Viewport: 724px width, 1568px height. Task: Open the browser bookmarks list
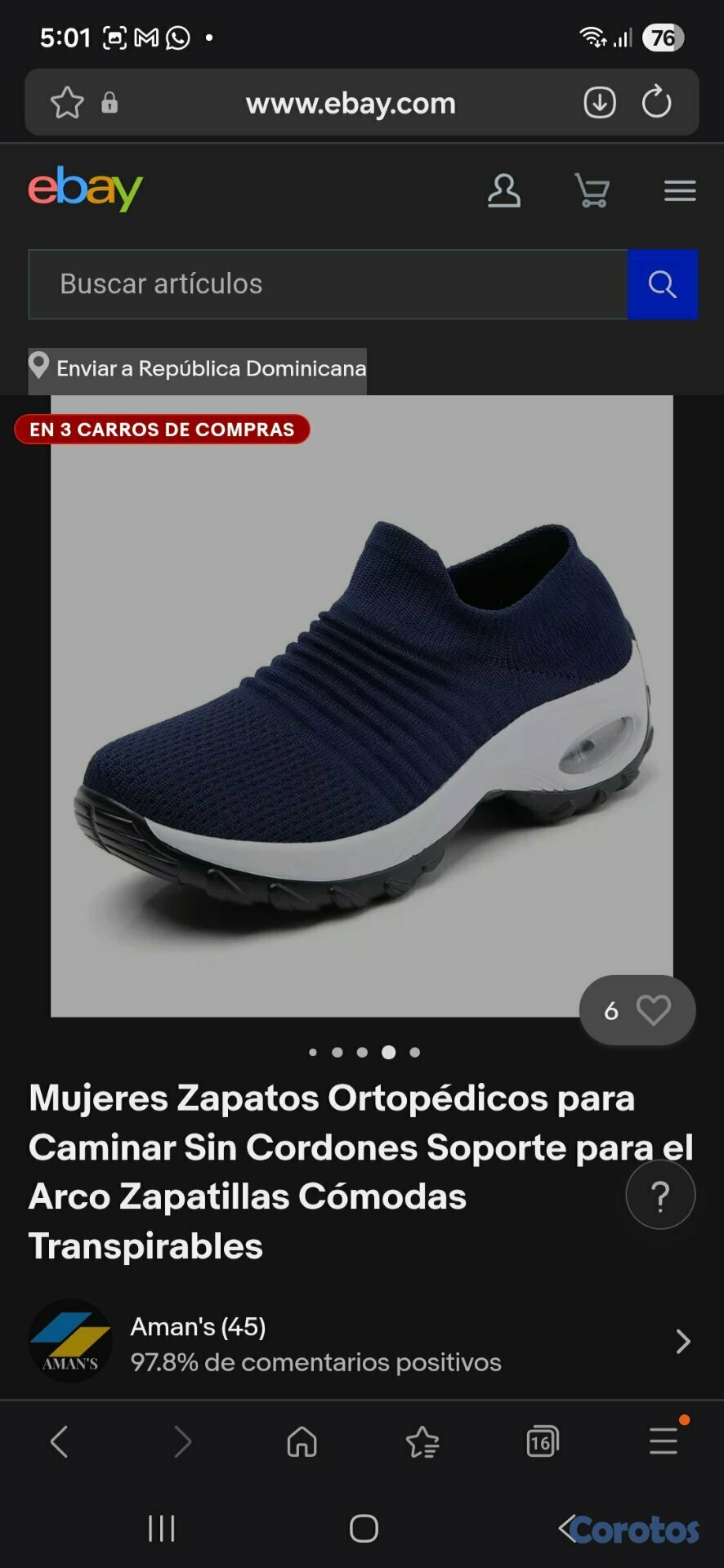pos(422,1441)
